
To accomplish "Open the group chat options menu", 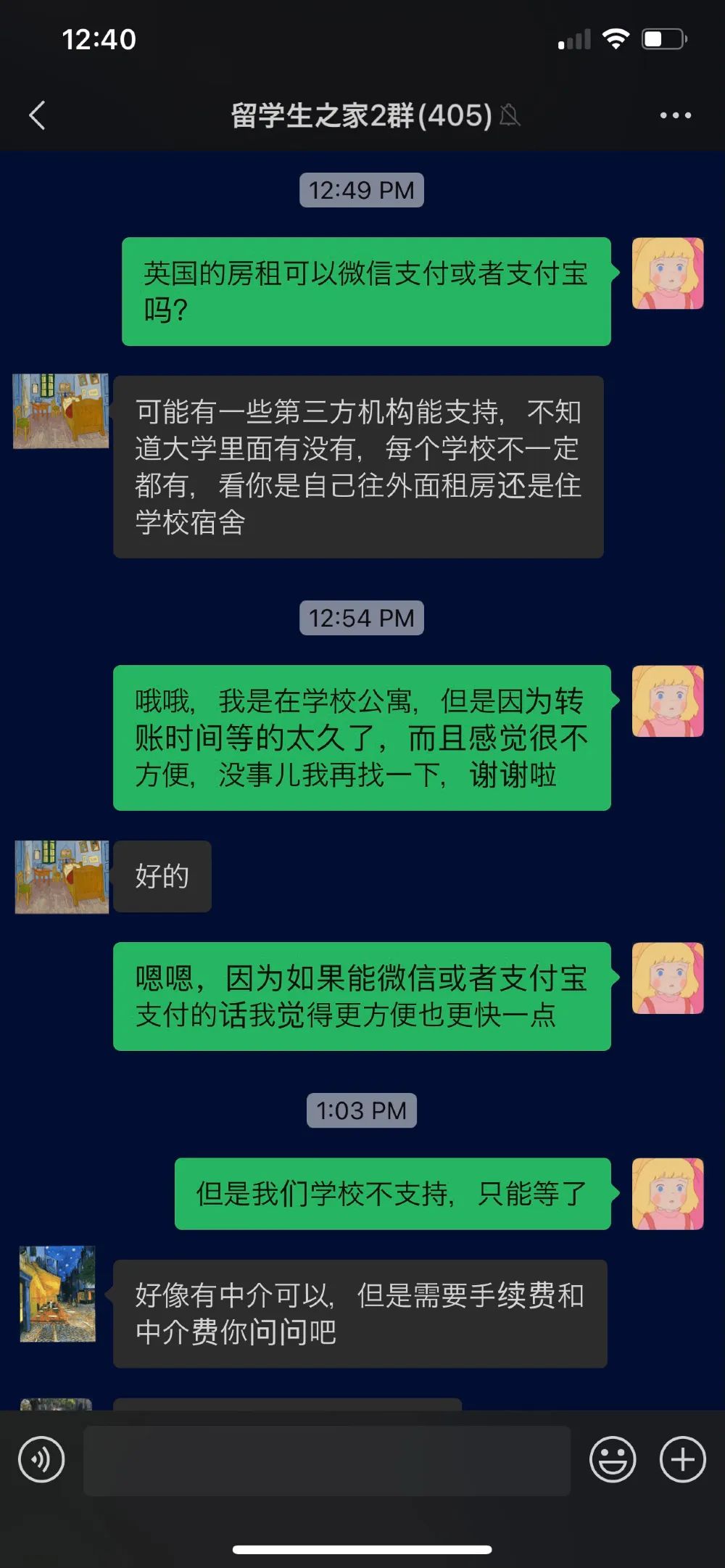I will pyautogui.click(x=675, y=115).
